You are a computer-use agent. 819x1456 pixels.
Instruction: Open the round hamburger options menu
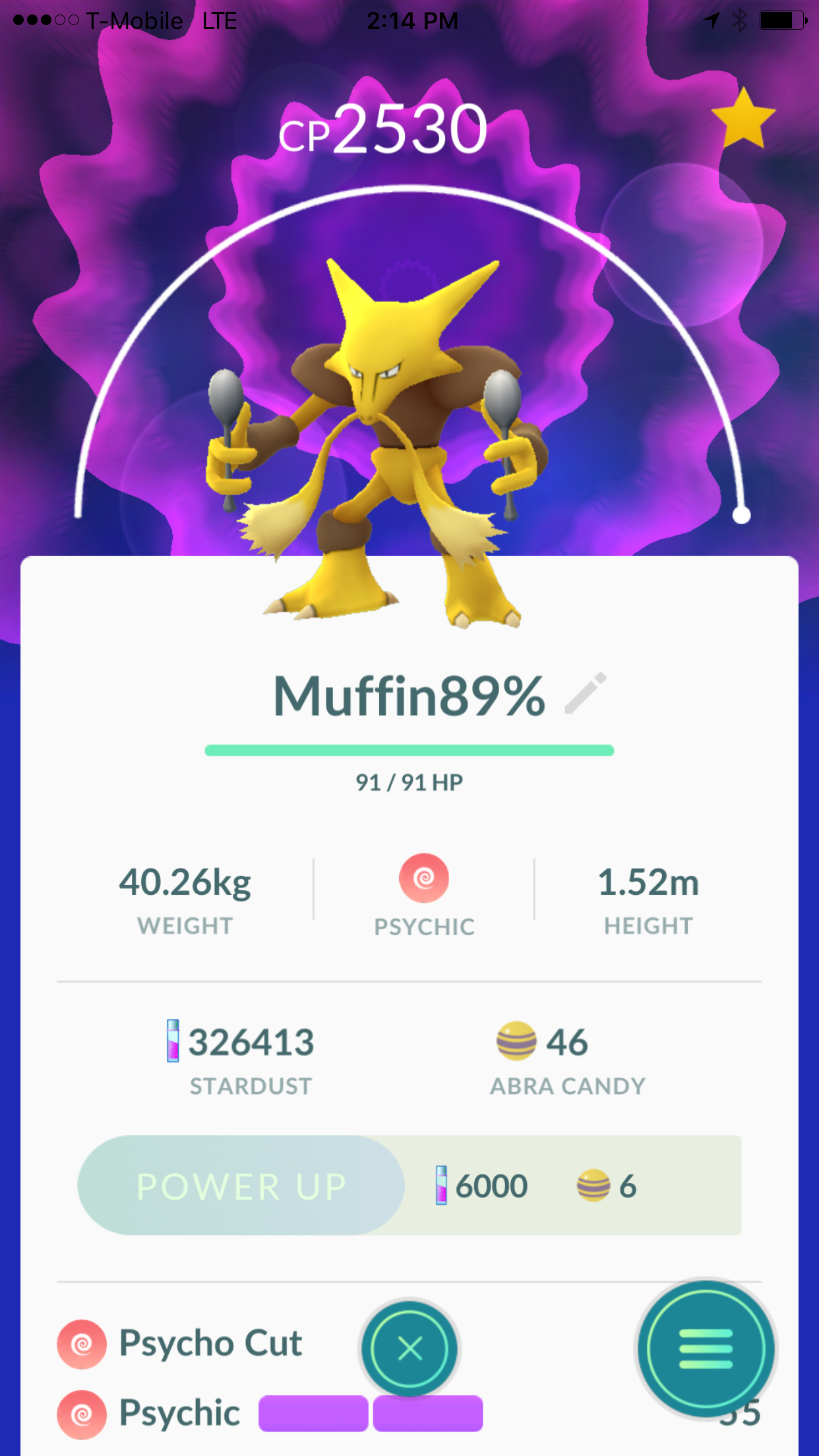pos(706,1349)
